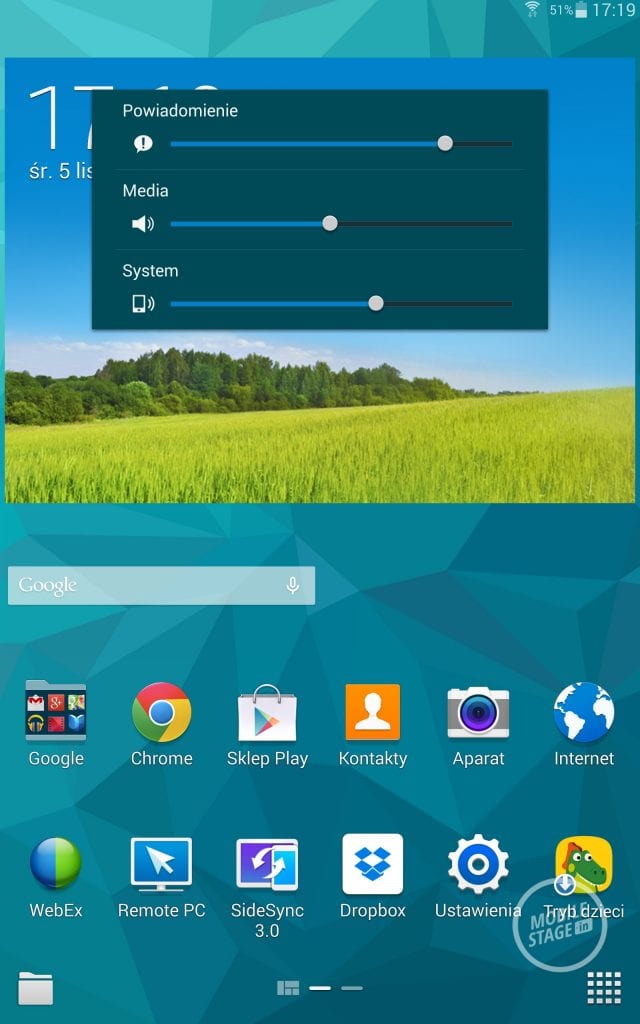Open the file folder in the dock
This screenshot has width=640, height=1024.
click(35, 988)
